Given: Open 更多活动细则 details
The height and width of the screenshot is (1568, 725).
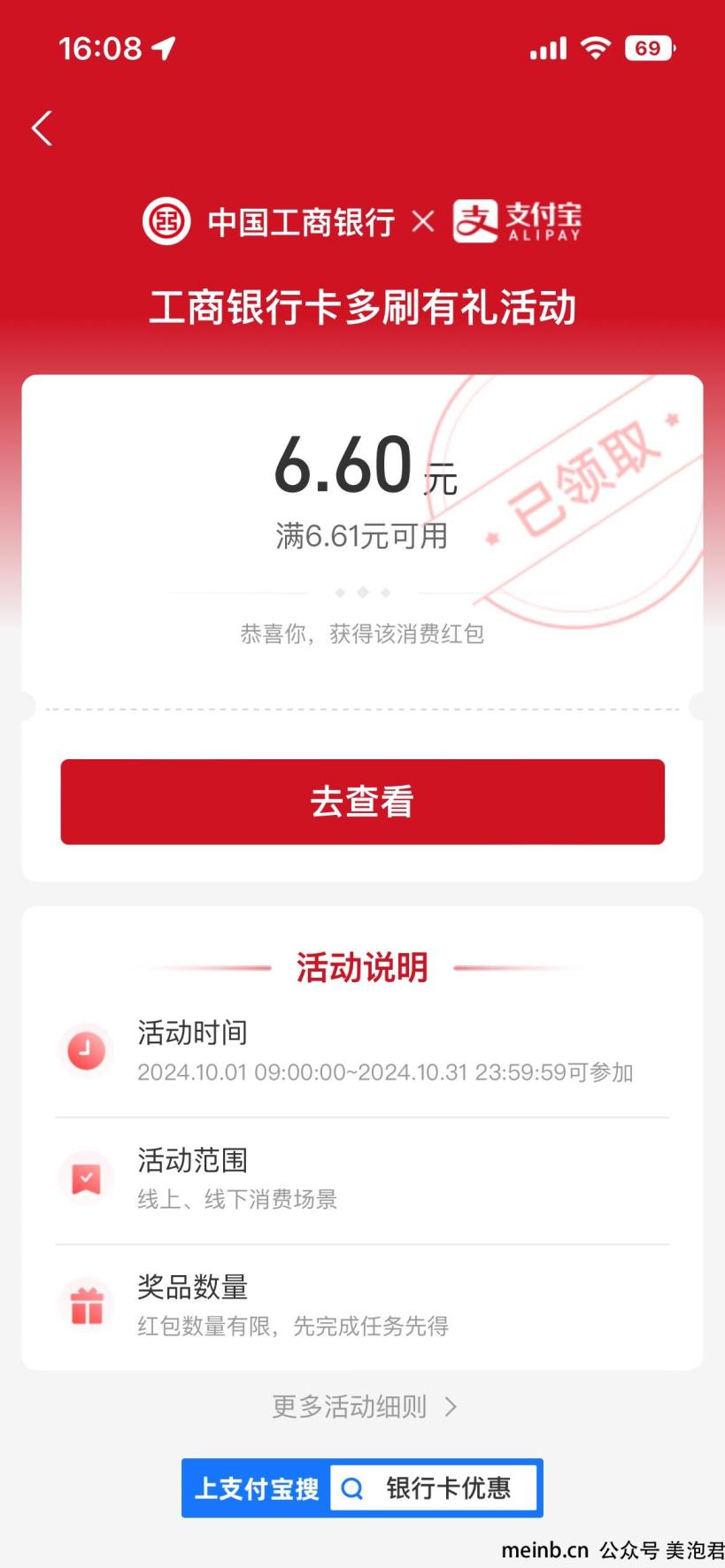Looking at the screenshot, I should [x=363, y=1406].
